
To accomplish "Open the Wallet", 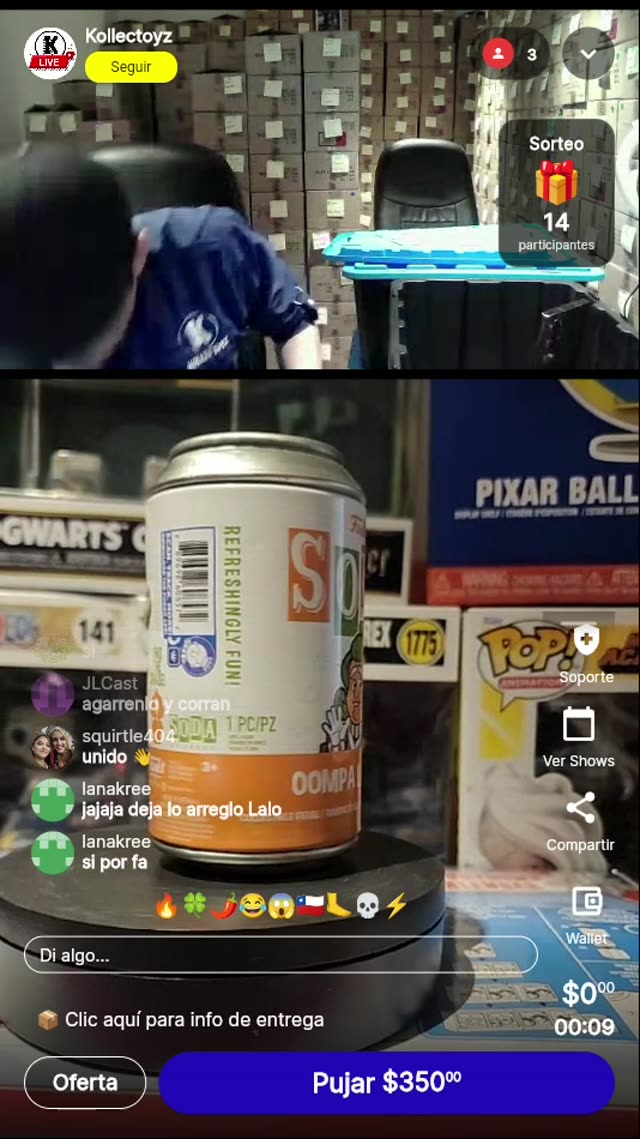I will [x=586, y=912].
